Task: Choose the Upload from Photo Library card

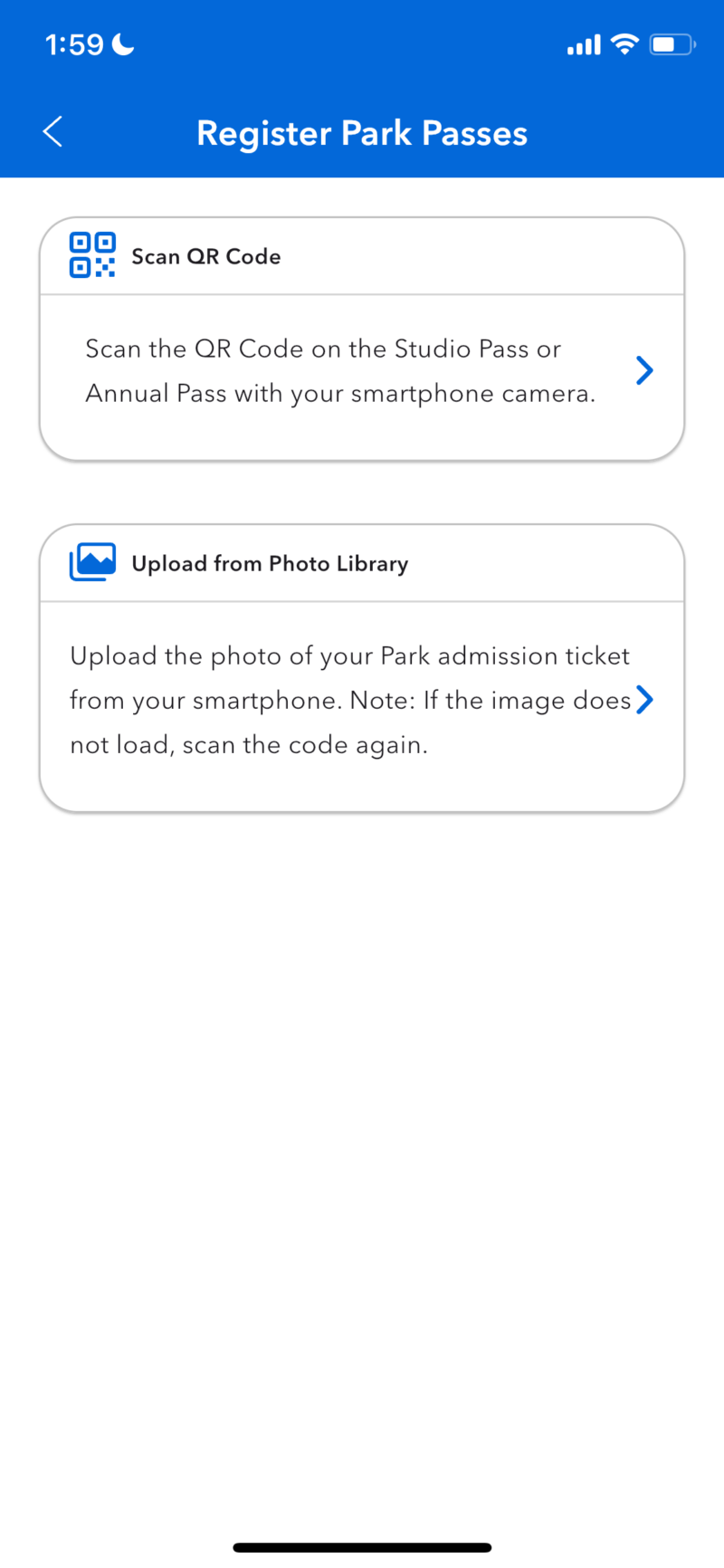Action: [362, 667]
